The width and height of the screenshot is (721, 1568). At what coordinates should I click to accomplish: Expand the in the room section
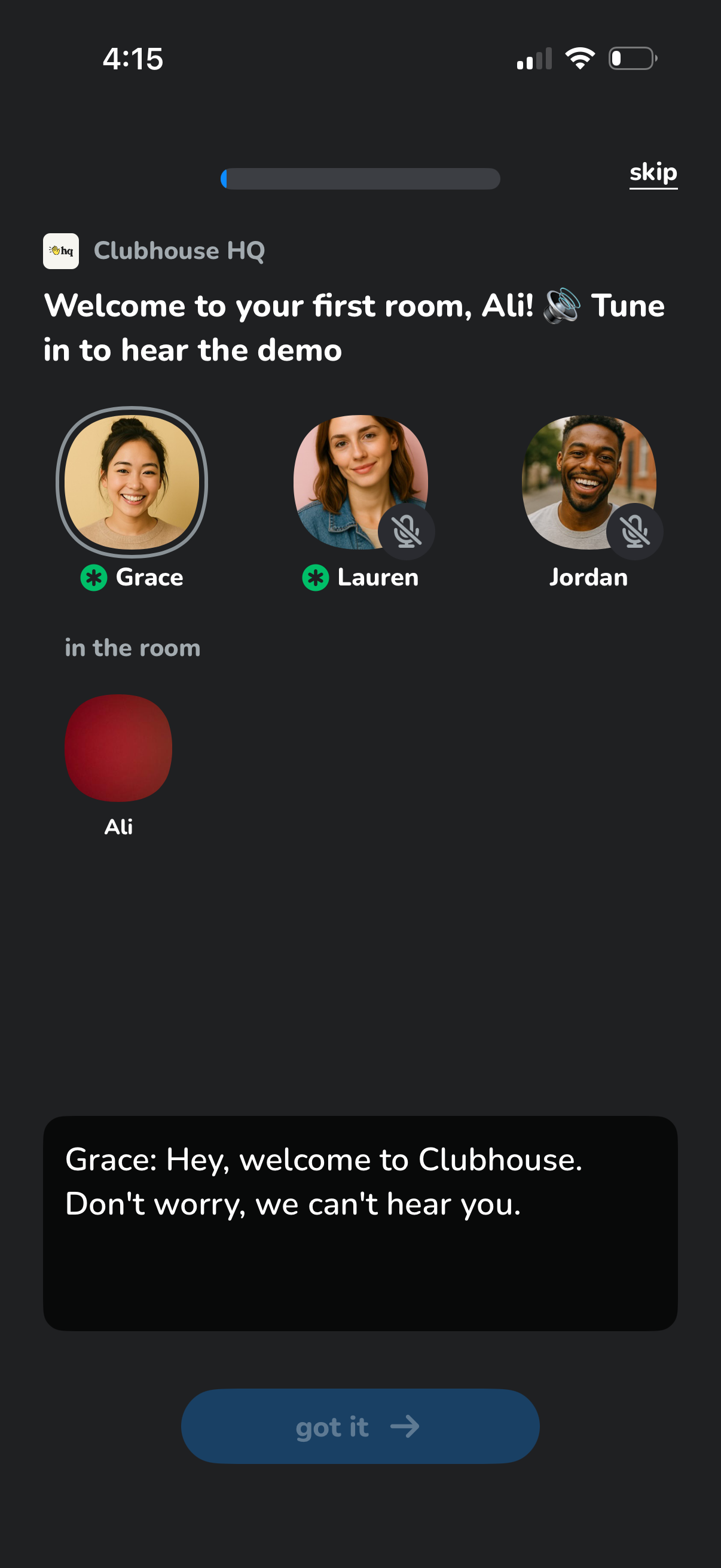[x=133, y=647]
